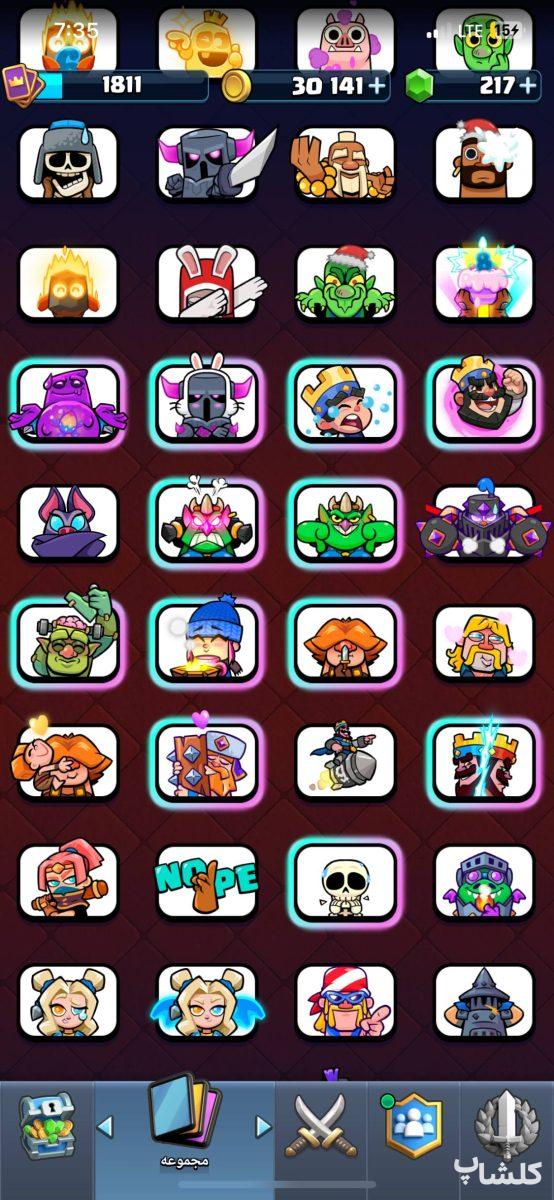
Task: Select the Santa hat goblin emote
Action: tap(346, 281)
